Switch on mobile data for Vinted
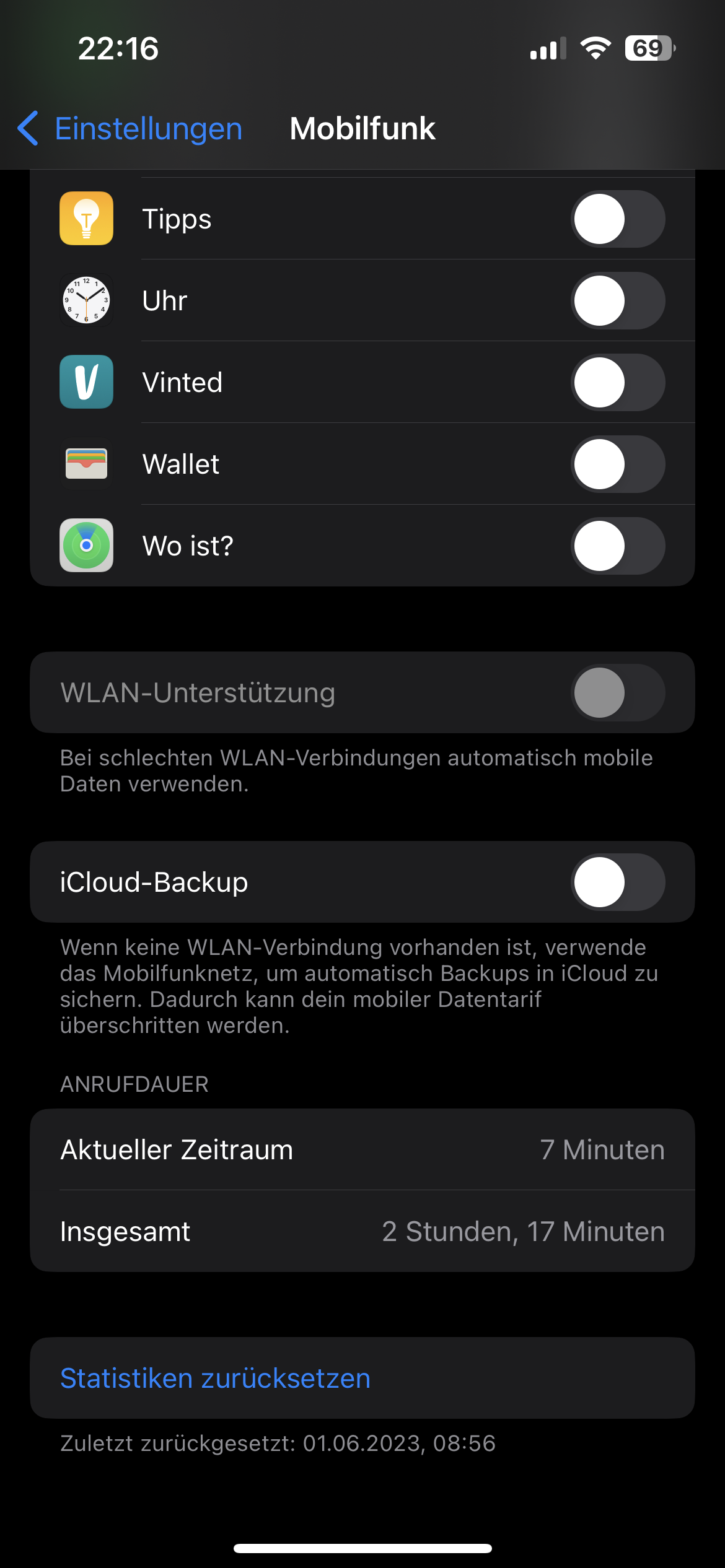Image resolution: width=725 pixels, height=1568 pixels. click(x=617, y=383)
